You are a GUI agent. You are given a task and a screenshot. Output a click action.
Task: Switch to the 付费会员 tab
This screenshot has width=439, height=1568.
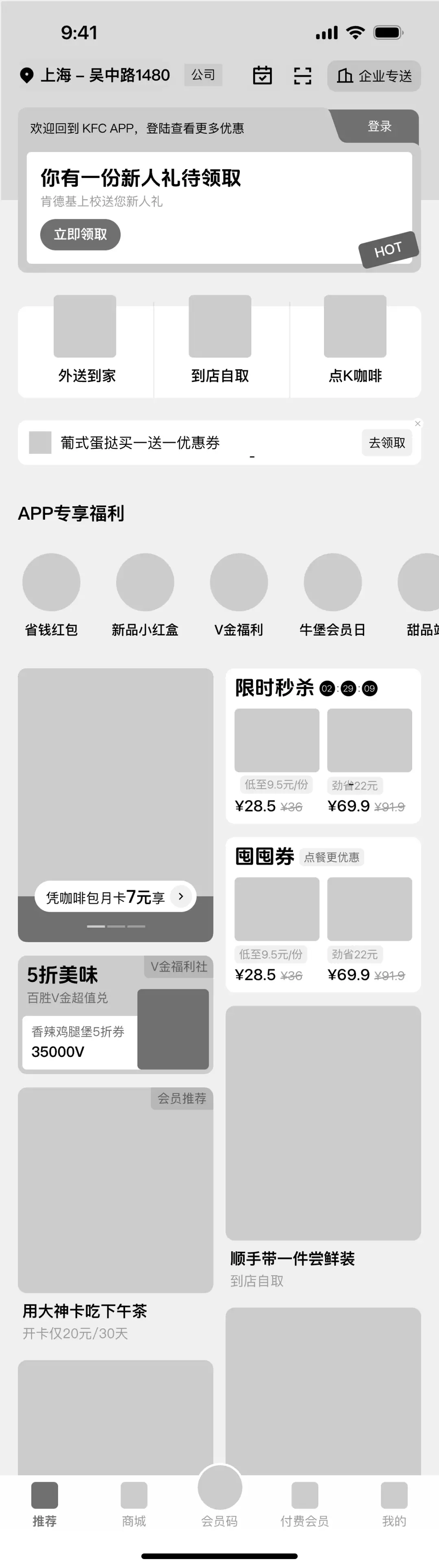304,1504
